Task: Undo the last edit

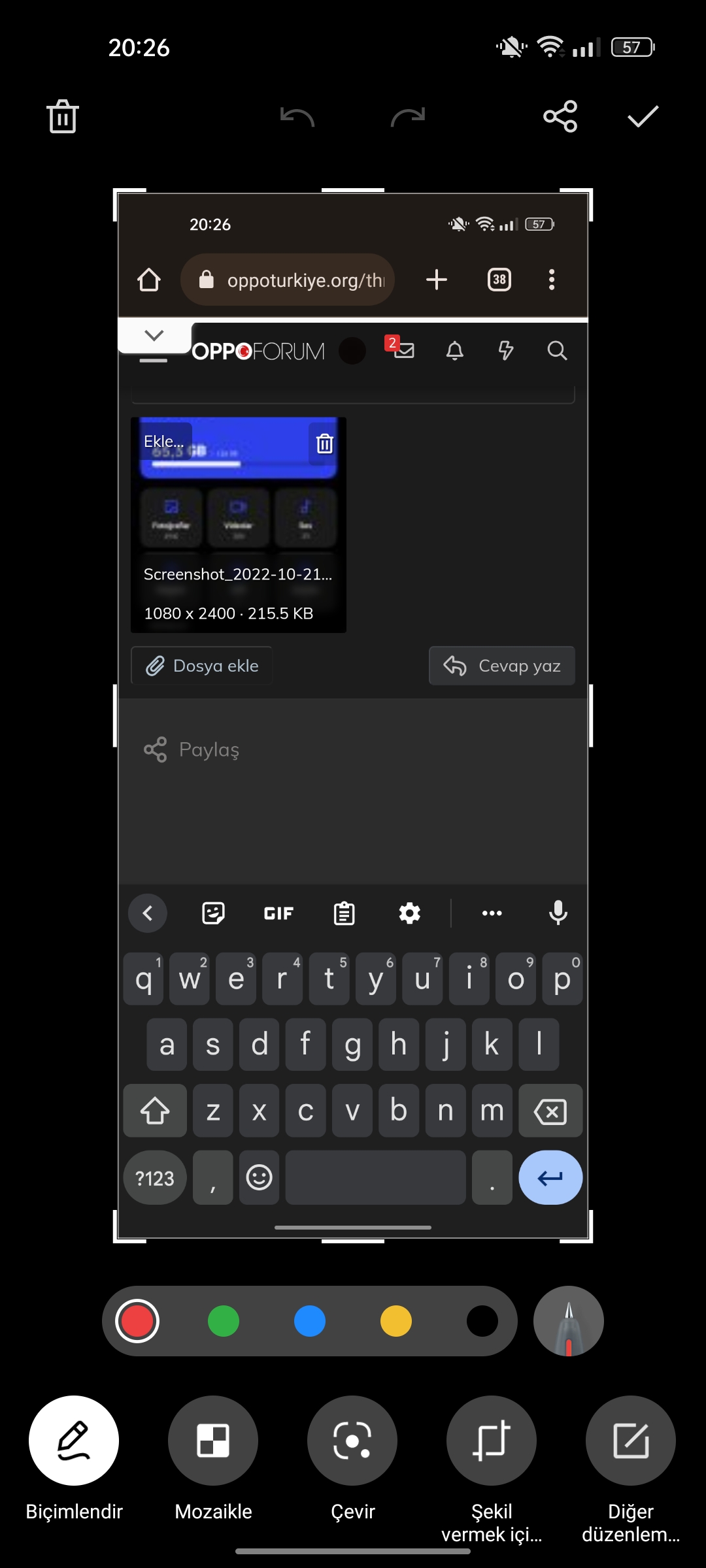Action: (297, 117)
